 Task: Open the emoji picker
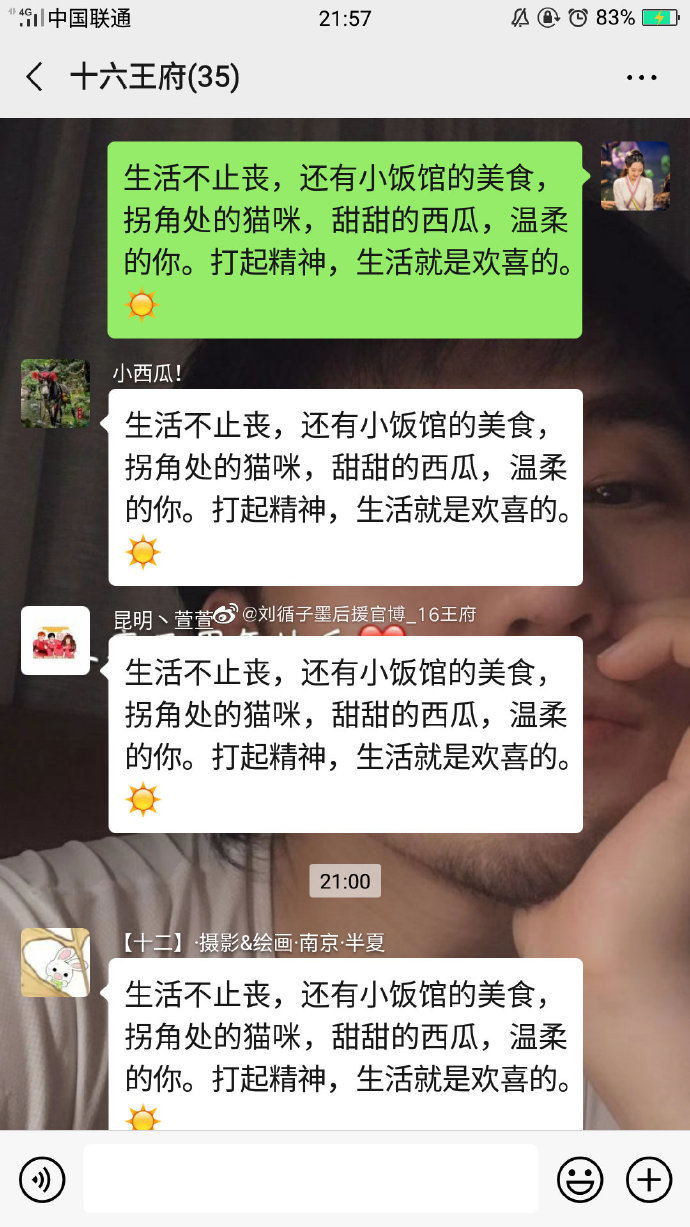pyautogui.click(x=580, y=1180)
